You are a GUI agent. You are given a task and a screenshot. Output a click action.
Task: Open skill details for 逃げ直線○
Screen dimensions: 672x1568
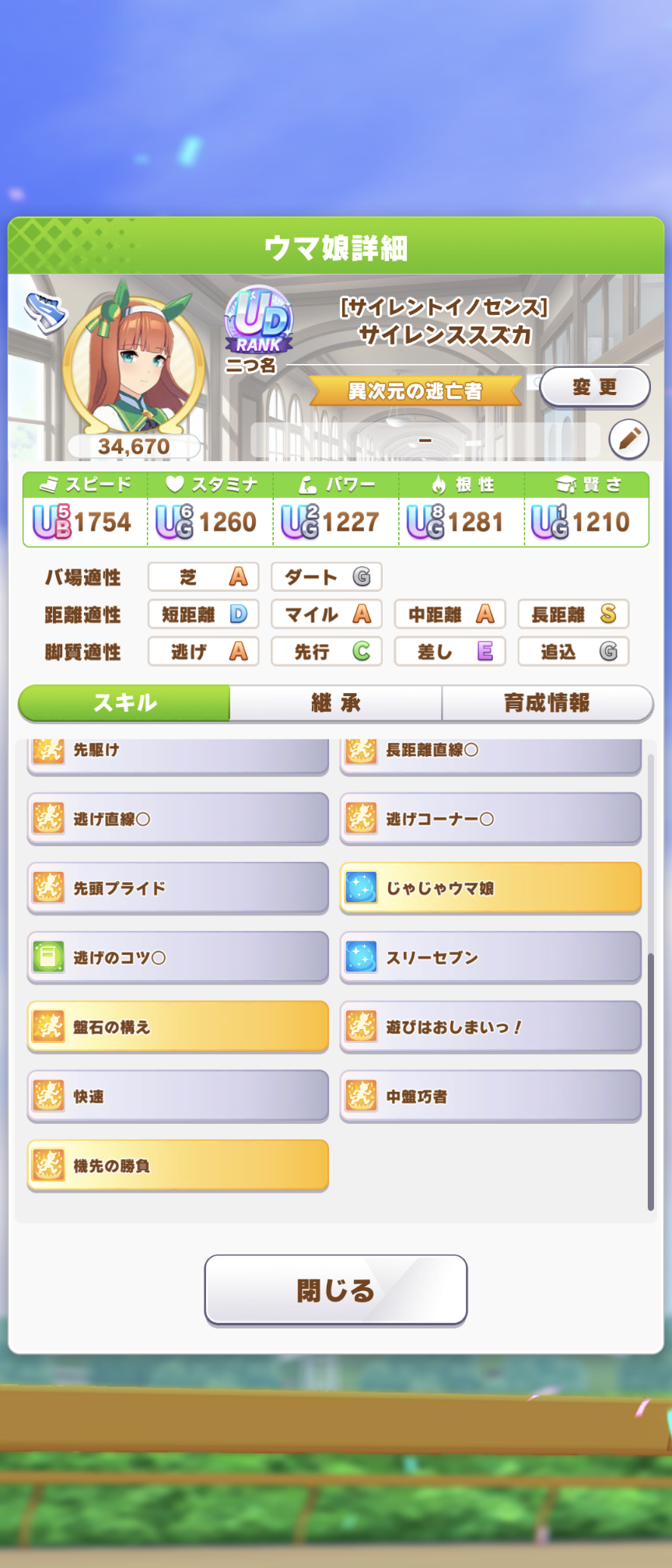(x=178, y=818)
